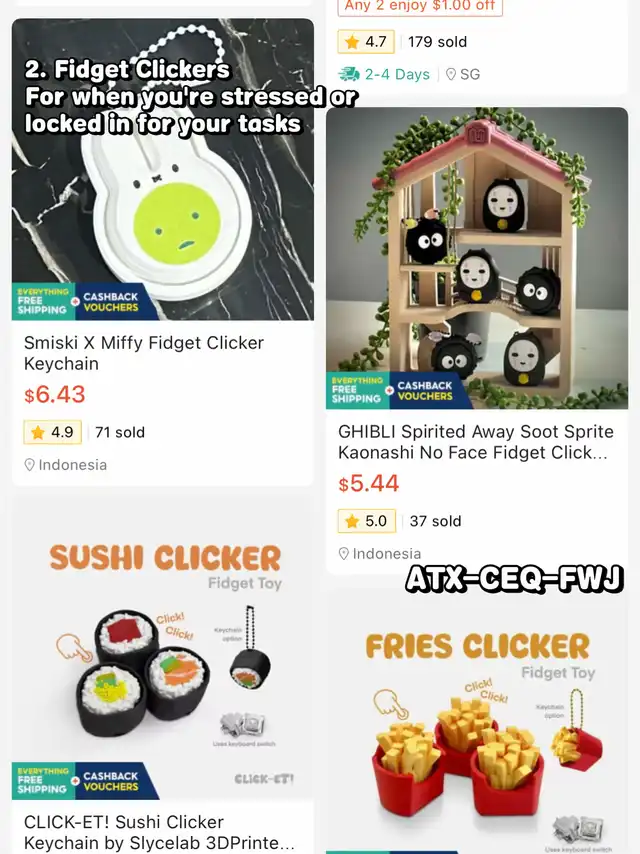The height and width of the screenshot is (854, 640).
Task: Open the Fries Clicker fidget toy listing
Action: point(477,722)
